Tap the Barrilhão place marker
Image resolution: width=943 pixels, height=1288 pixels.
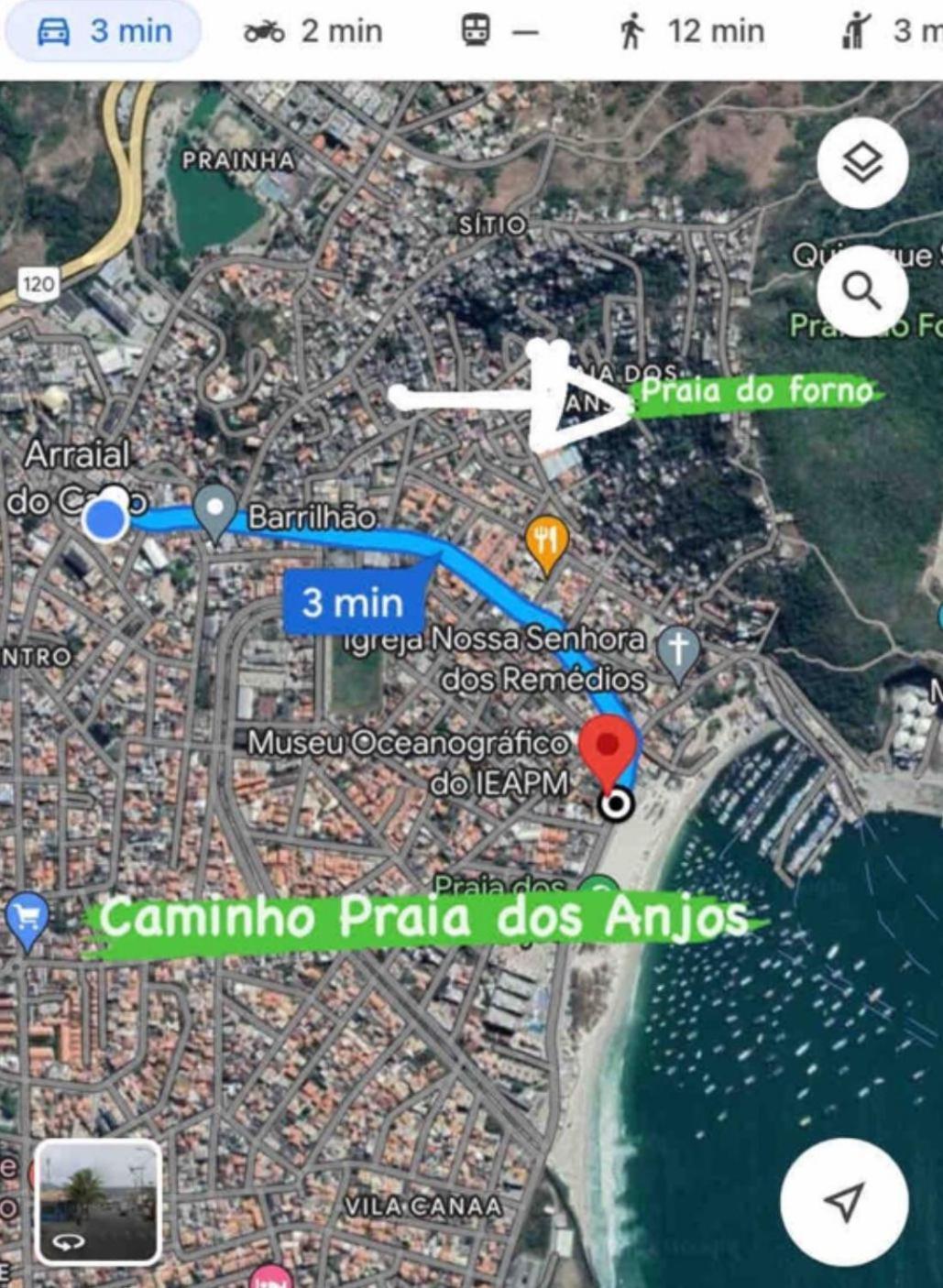215,509
